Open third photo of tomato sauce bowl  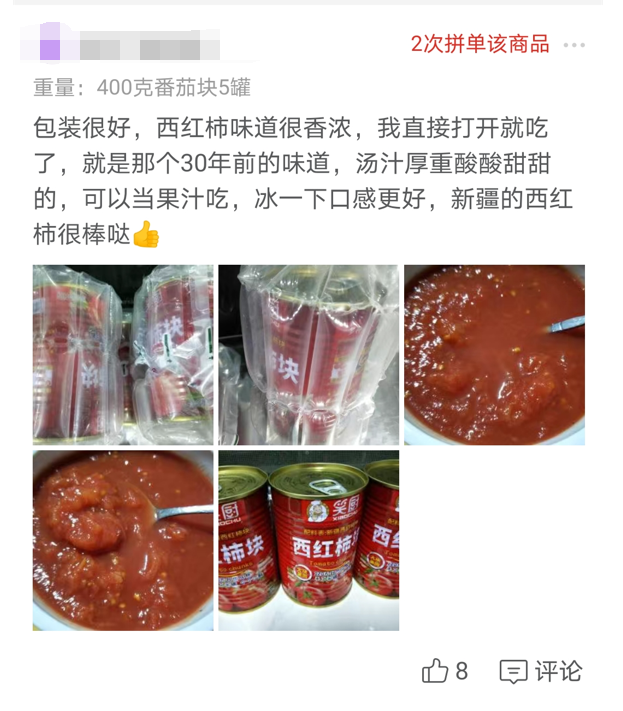coord(494,354)
